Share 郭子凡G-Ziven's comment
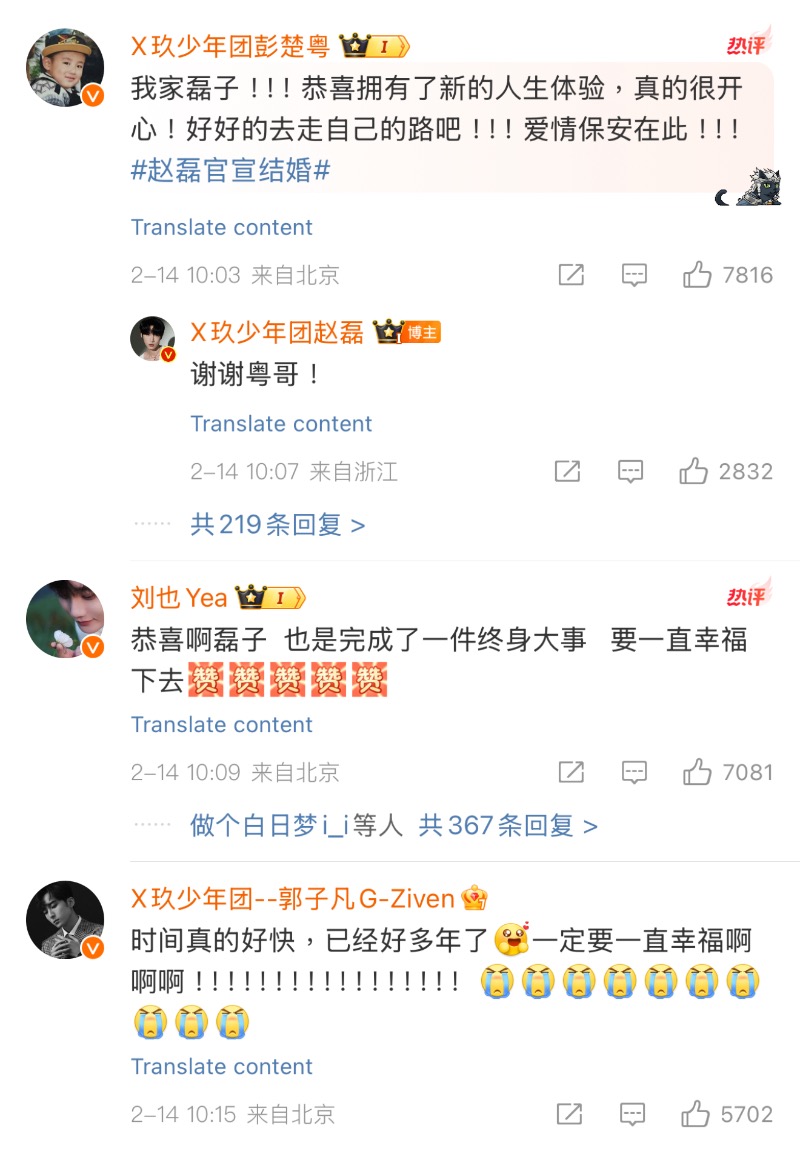The width and height of the screenshot is (800, 1154). 569,1114
